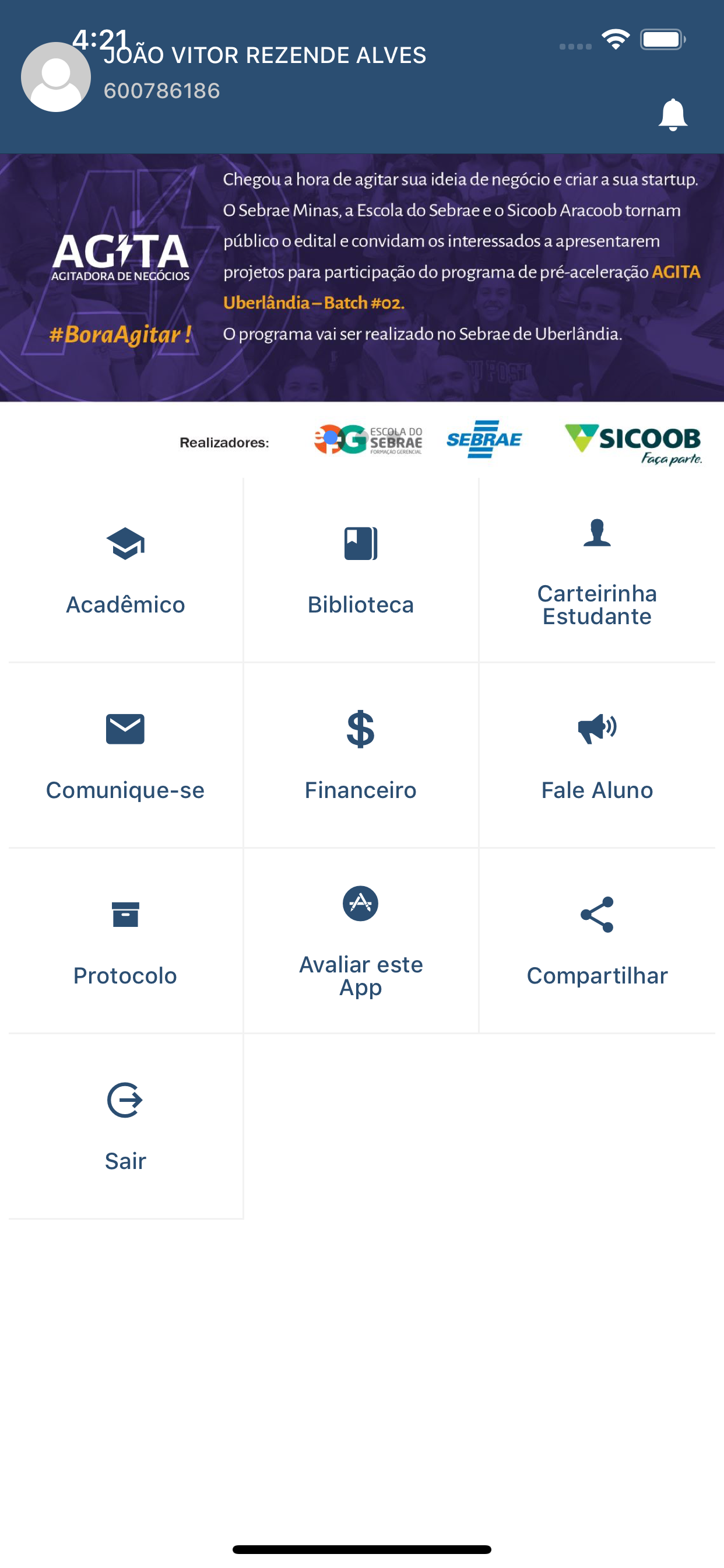Image resolution: width=724 pixels, height=1568 pixels.
Task: Tap the student ID 600786186
Action: click(x=161, y=92)
